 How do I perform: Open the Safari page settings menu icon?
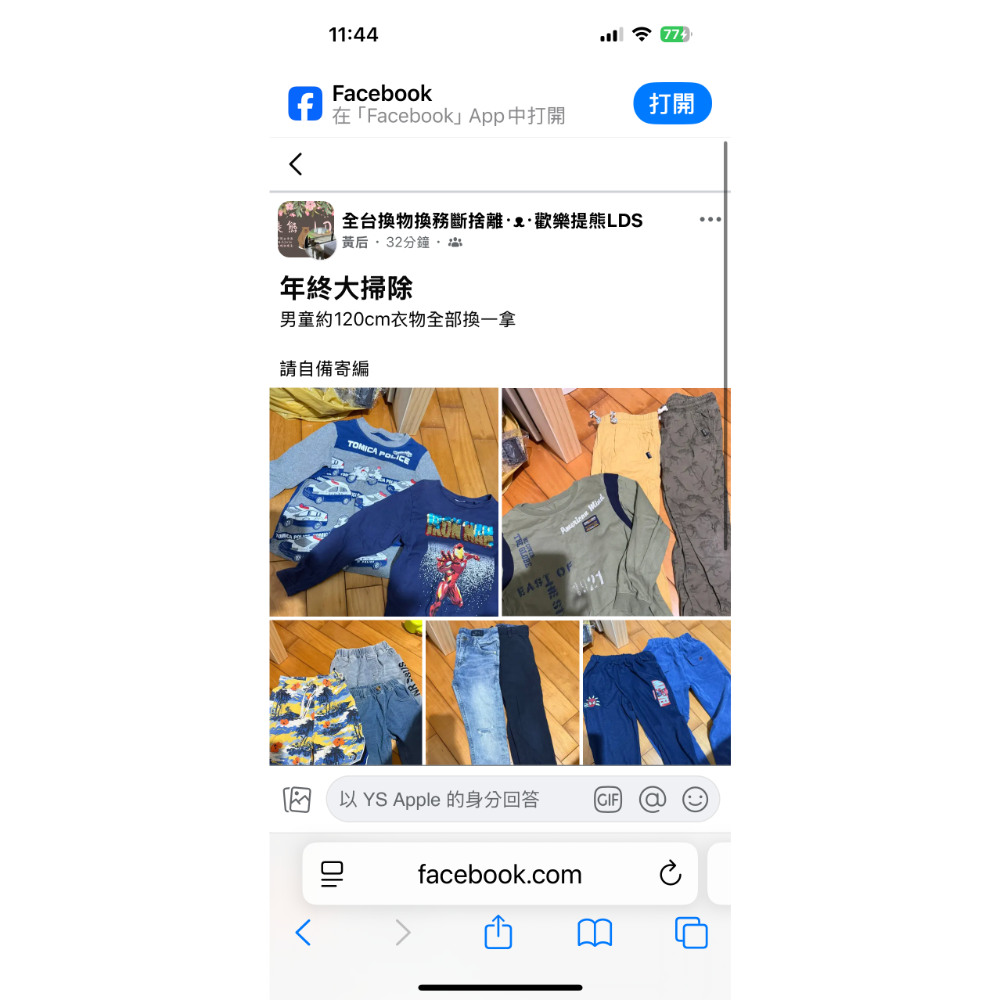[x=332, y=874]
